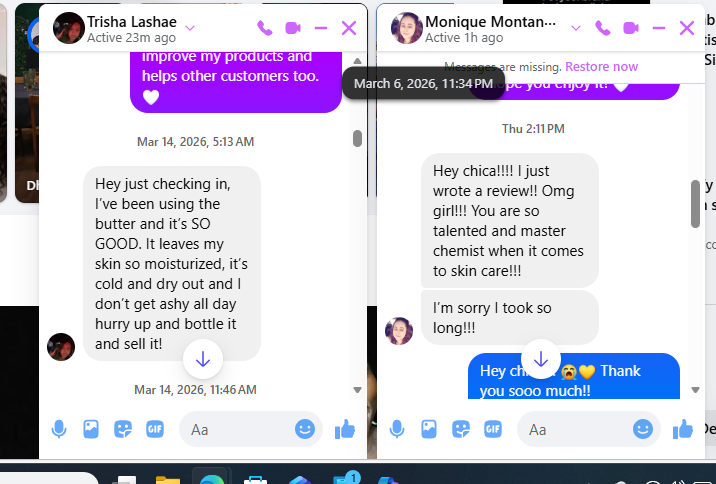Choose a sticker in Trisha's chat

(123, 429)
